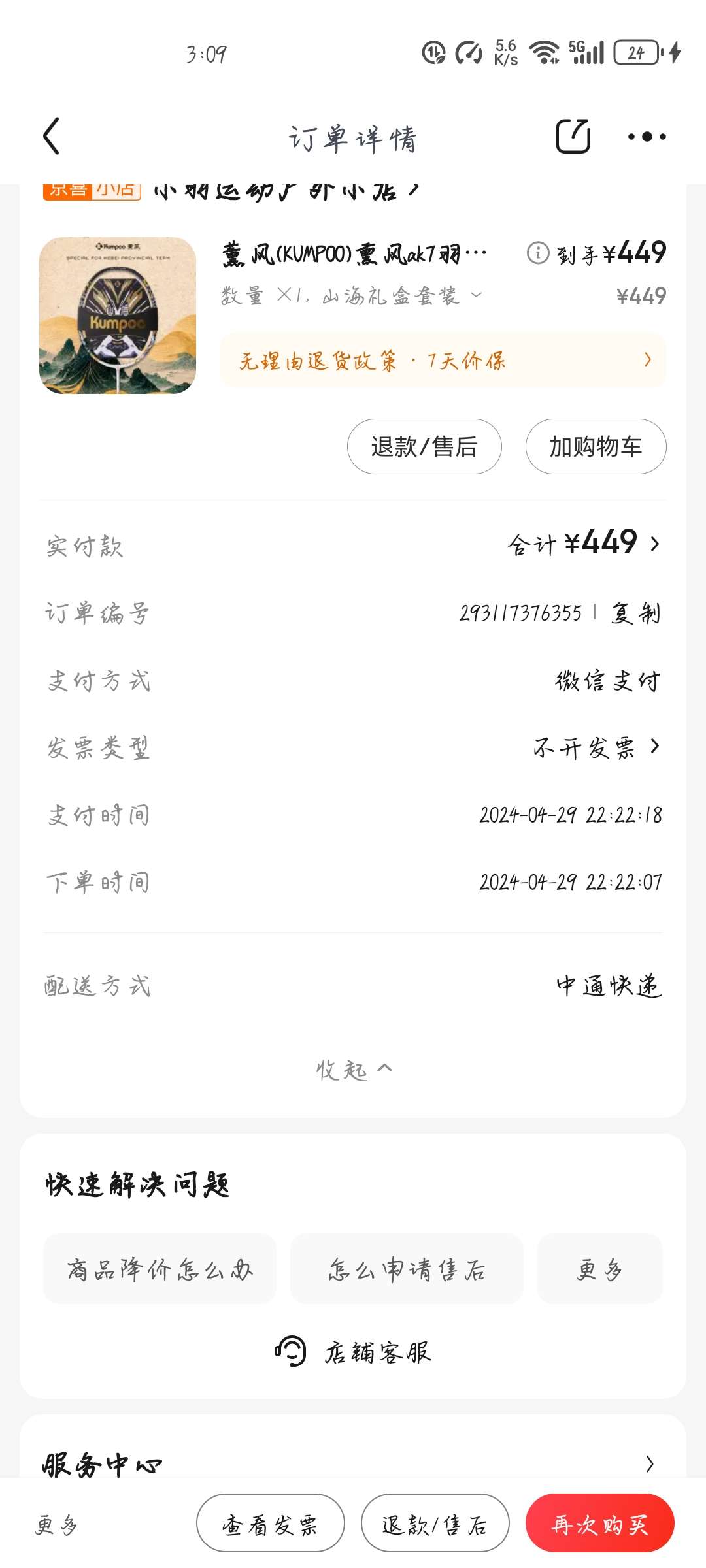The image size is (706, 1568).
Task: Buy again with 再次购买
Action: [599, 1524]
